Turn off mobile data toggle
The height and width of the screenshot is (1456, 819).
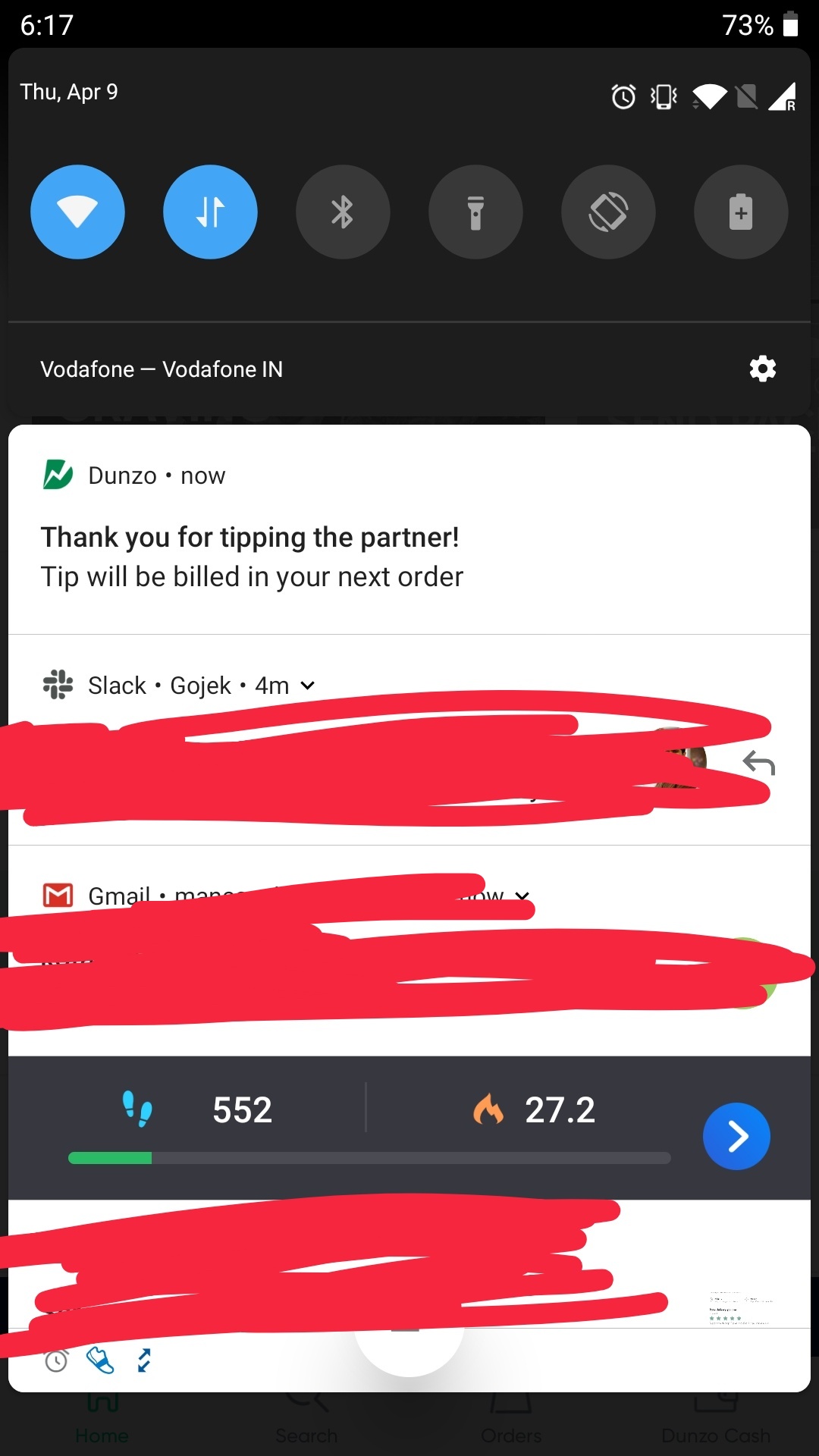coord(210,212)
